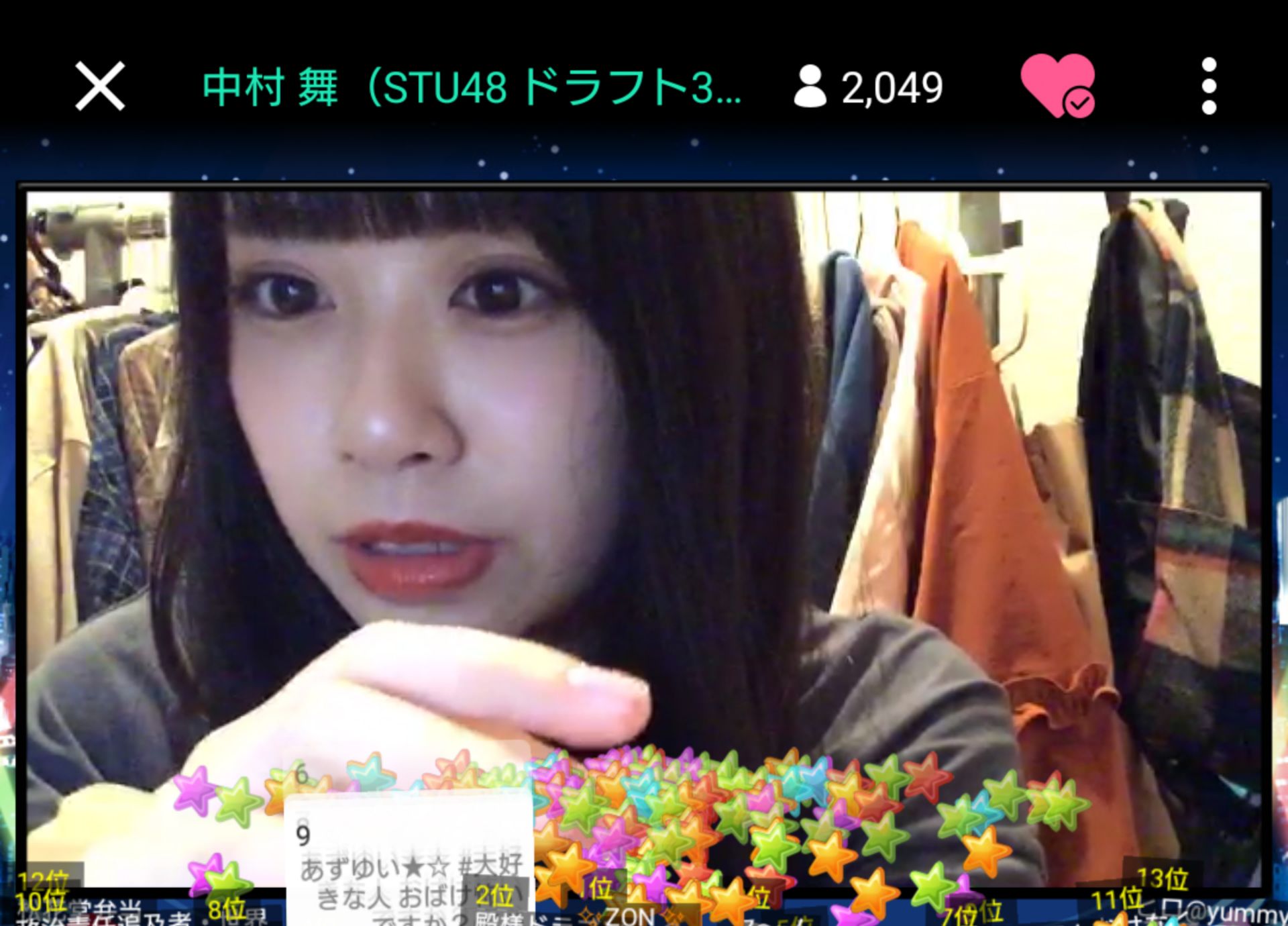Close the live stream

point(100,86)
